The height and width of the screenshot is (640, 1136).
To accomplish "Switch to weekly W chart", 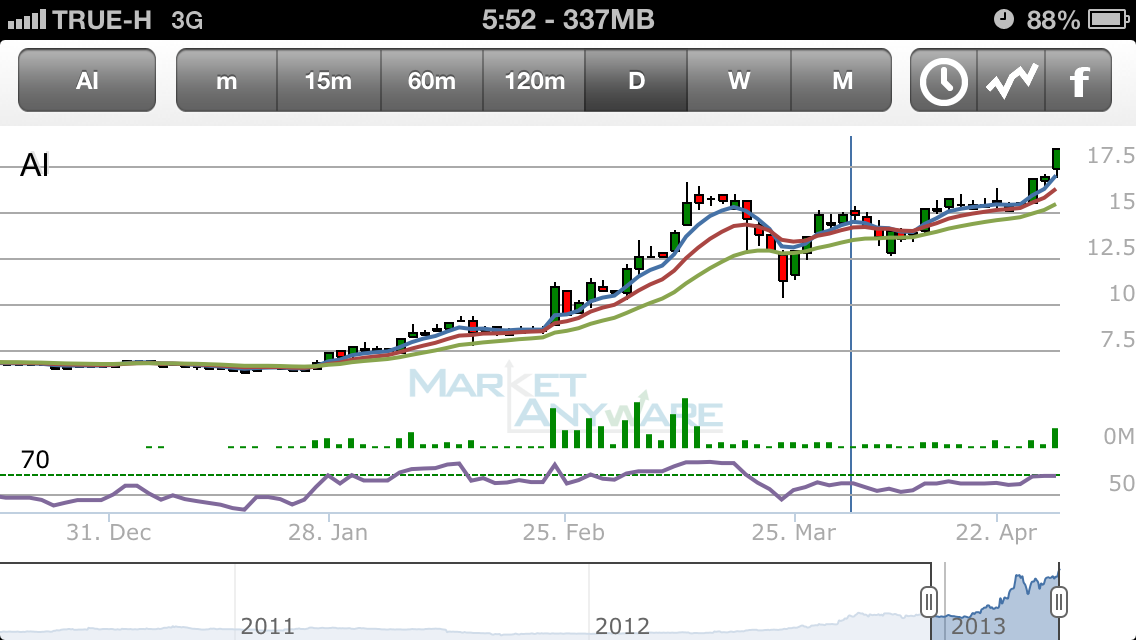I will [x=739, y=81].
